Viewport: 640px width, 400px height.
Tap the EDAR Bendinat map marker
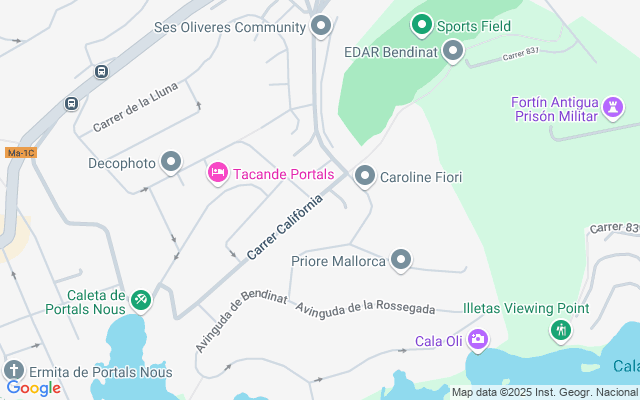click(x=453, y=50)
